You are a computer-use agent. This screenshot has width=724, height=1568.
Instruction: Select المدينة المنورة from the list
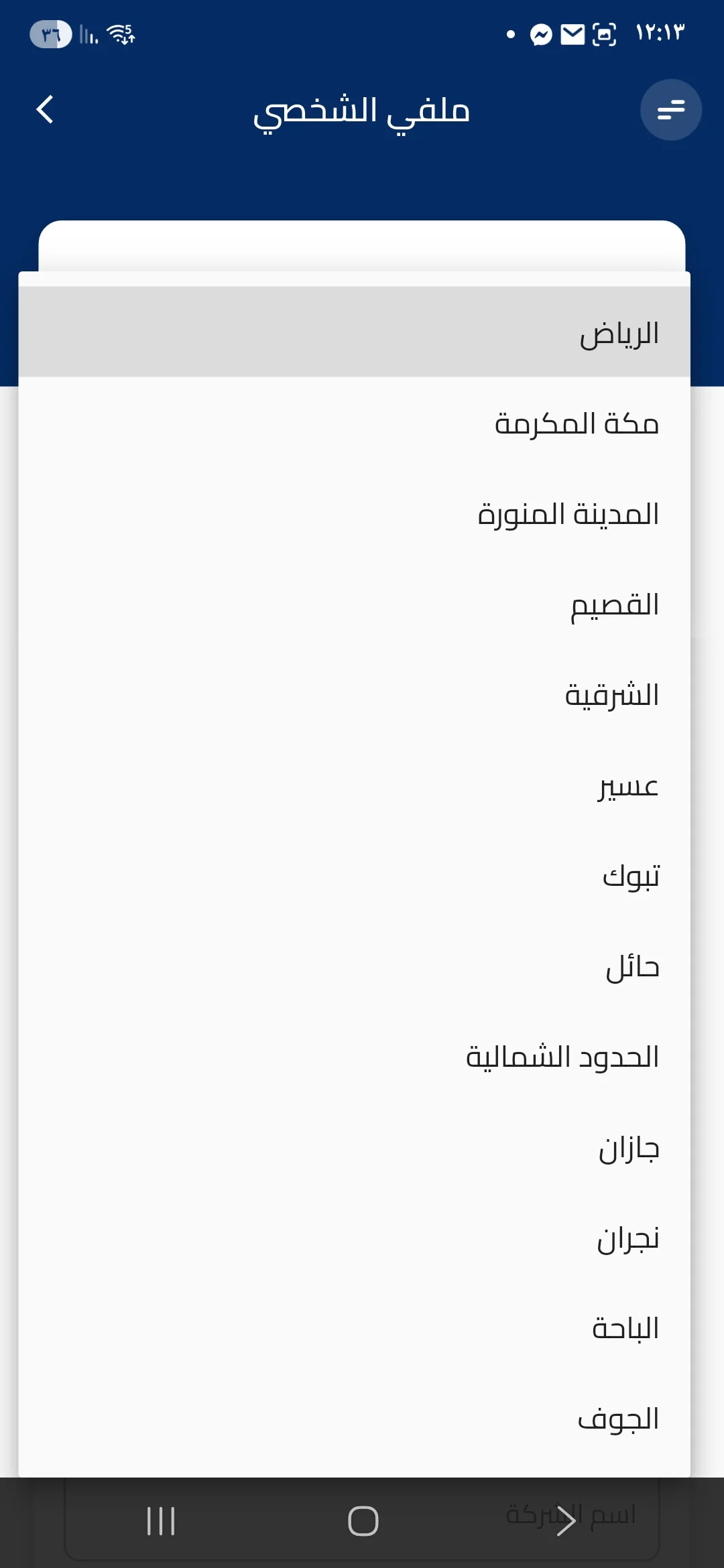point(568,513)
